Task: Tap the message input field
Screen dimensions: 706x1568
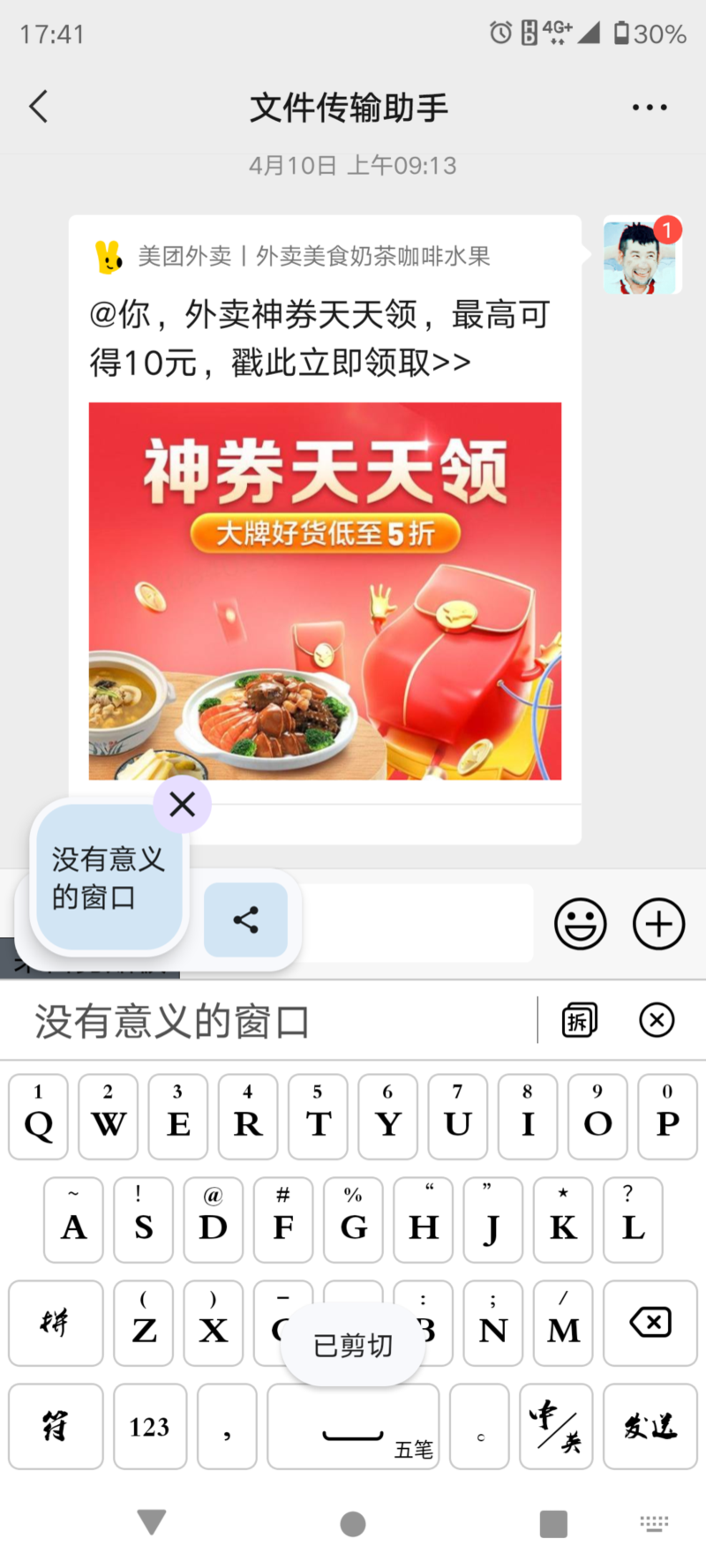Action: point(415,922)
